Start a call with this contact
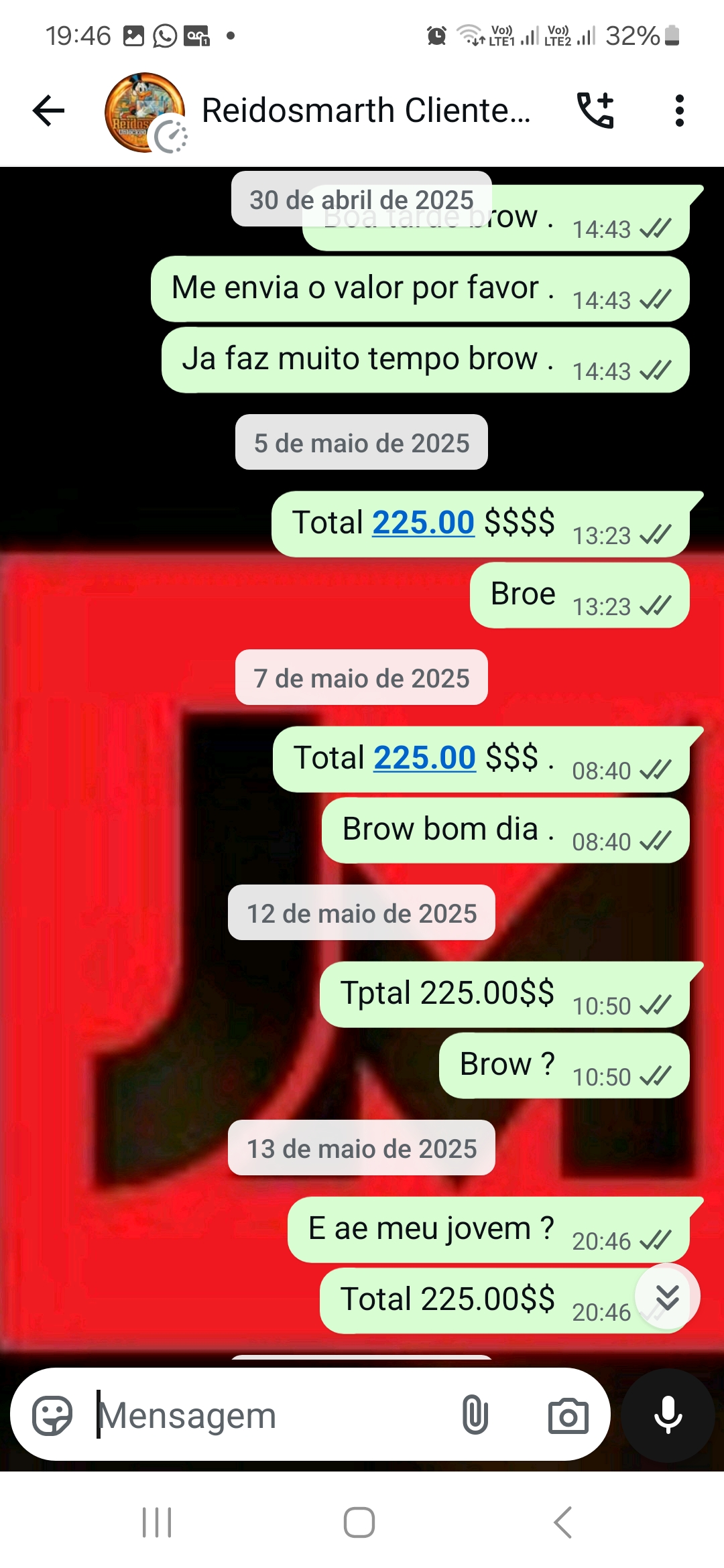The height and width of the screenshot is (1568, 724). click(x=595, y=111)
